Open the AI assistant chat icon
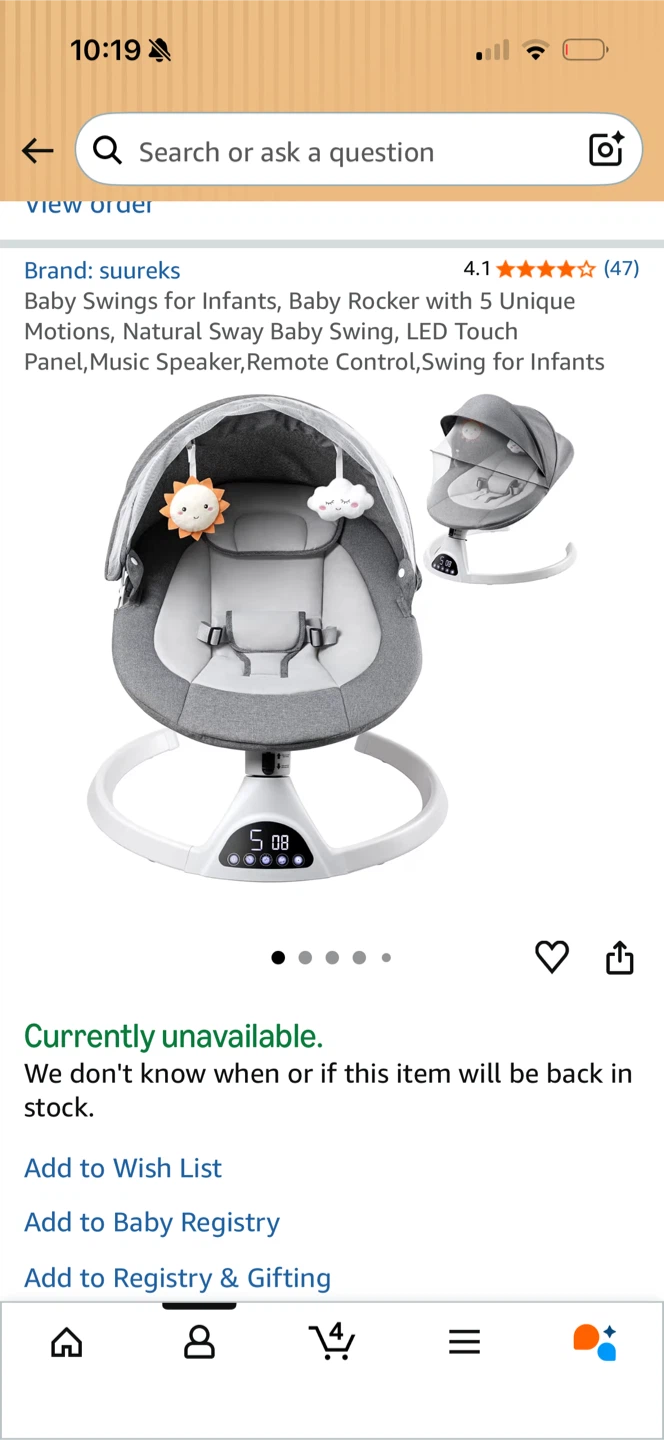This screenshot has width=664, height=1440. (x=595, y=1342)
